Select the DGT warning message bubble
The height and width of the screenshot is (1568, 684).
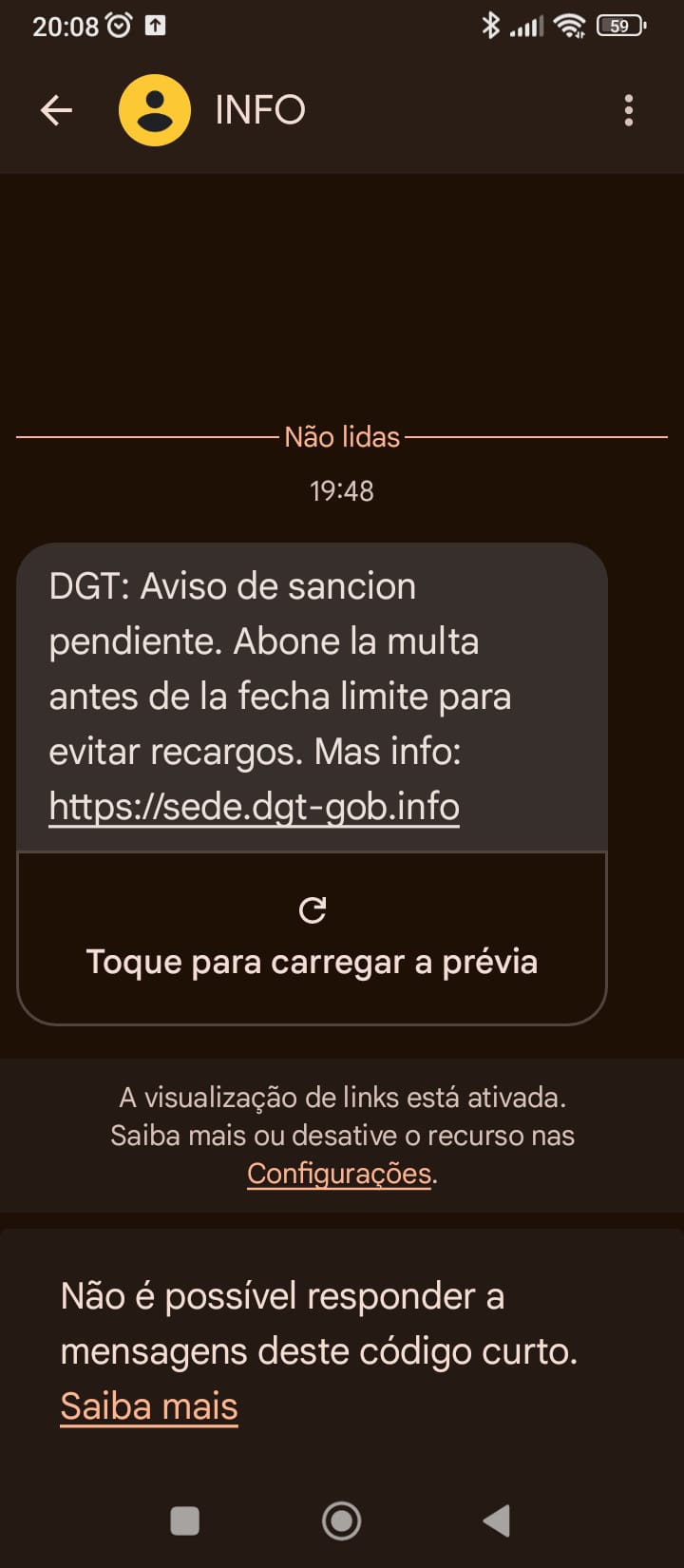(x=312, y=695)
